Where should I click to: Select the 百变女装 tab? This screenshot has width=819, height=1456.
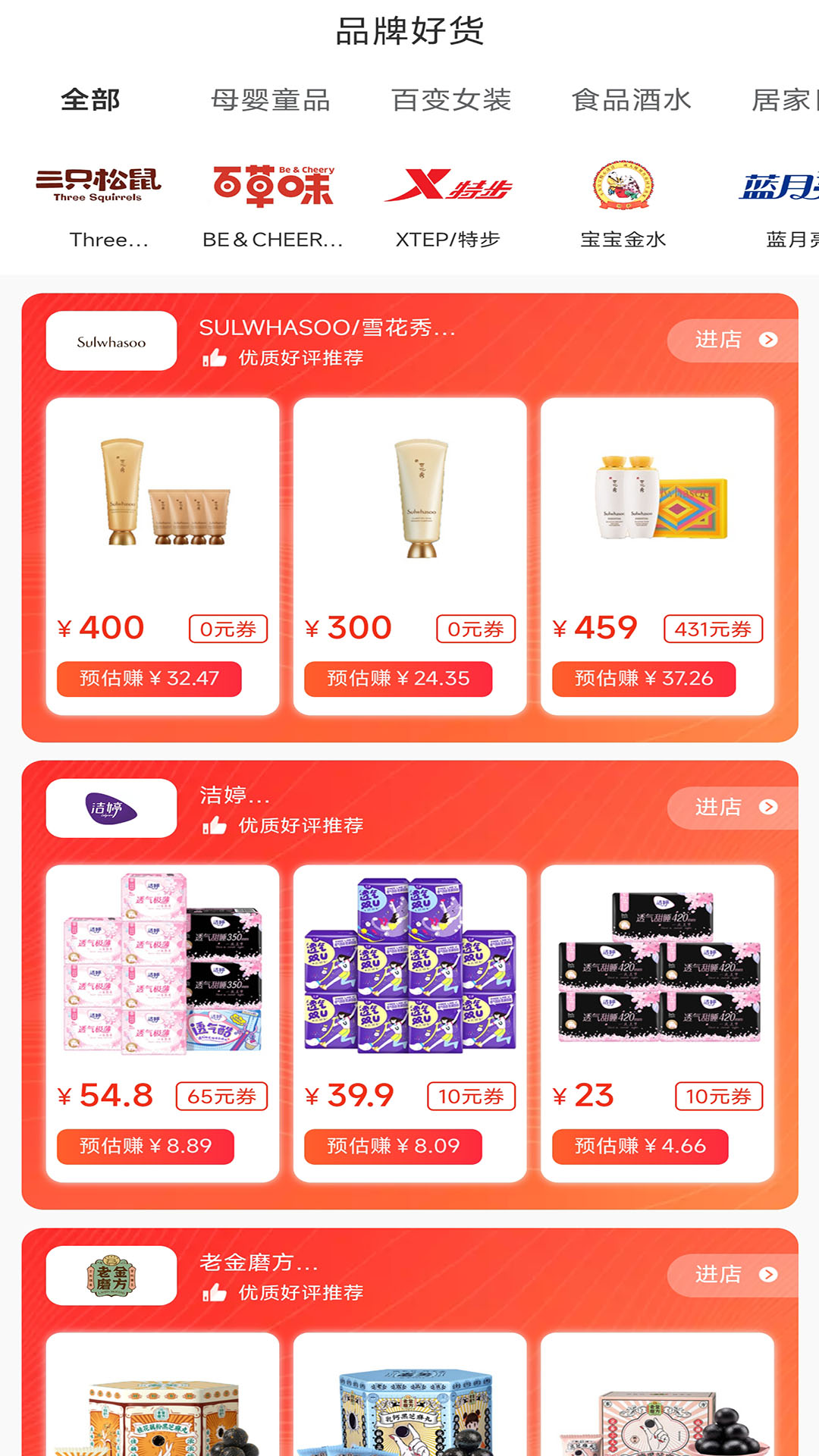451,100
